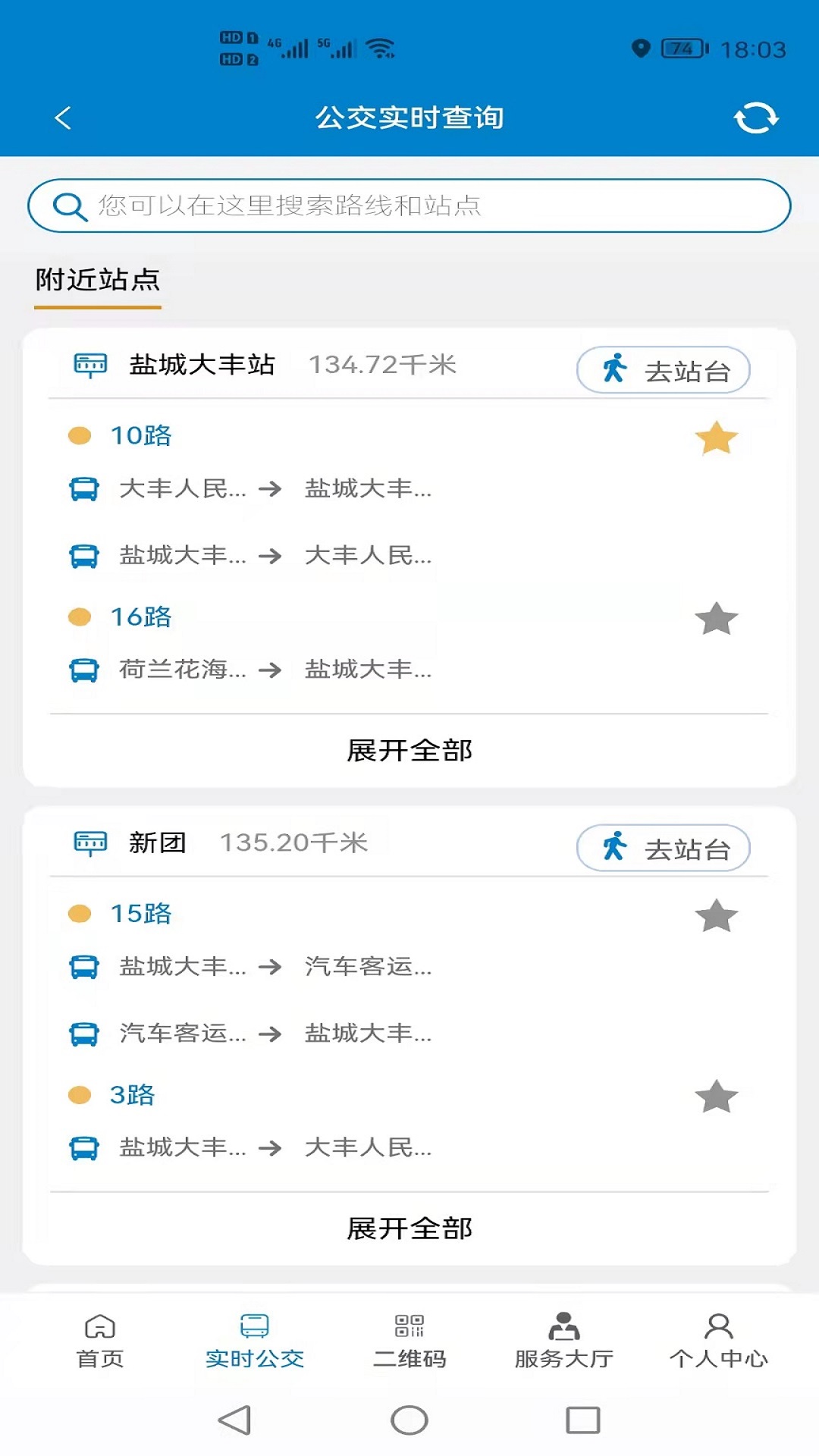Image resolution: width=819 pixels, height=1456 pixels.
Task: Tap 去站台 for 盐城大丰站
Action: click(x=664, y=371)
